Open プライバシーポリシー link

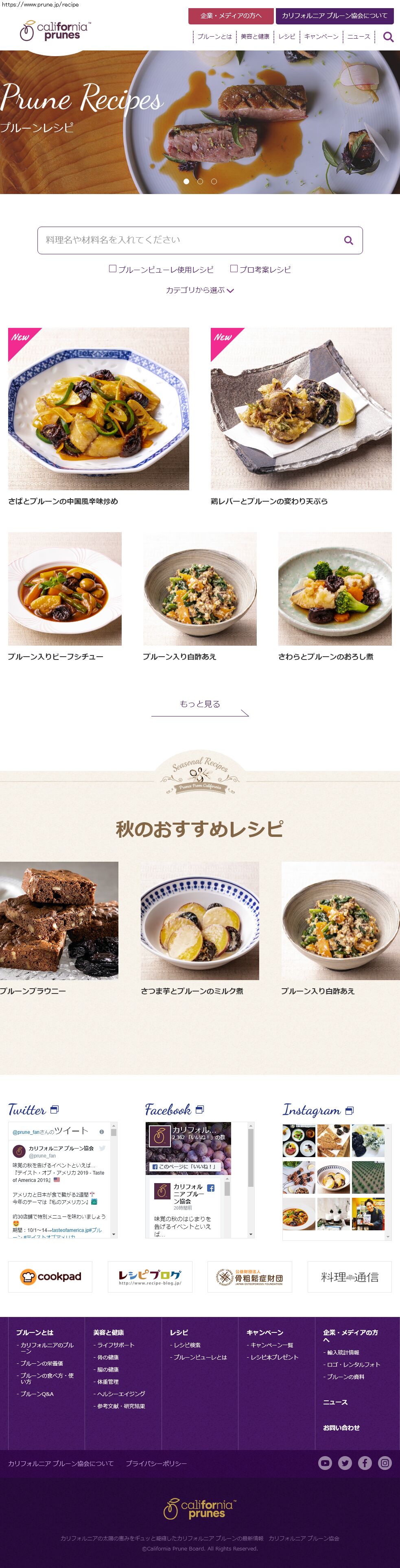point(156,1463)
